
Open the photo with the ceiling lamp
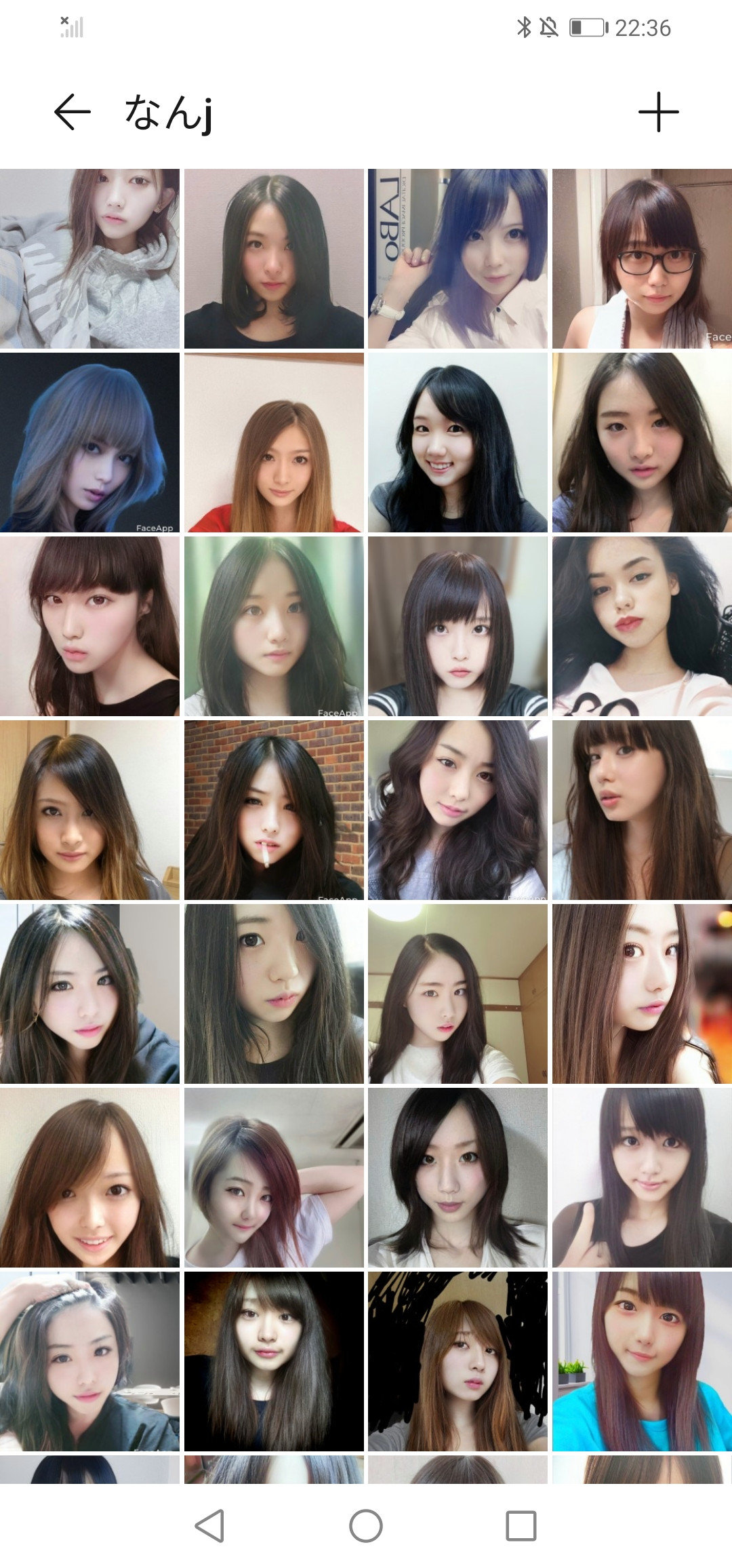(x=457, y=994)
